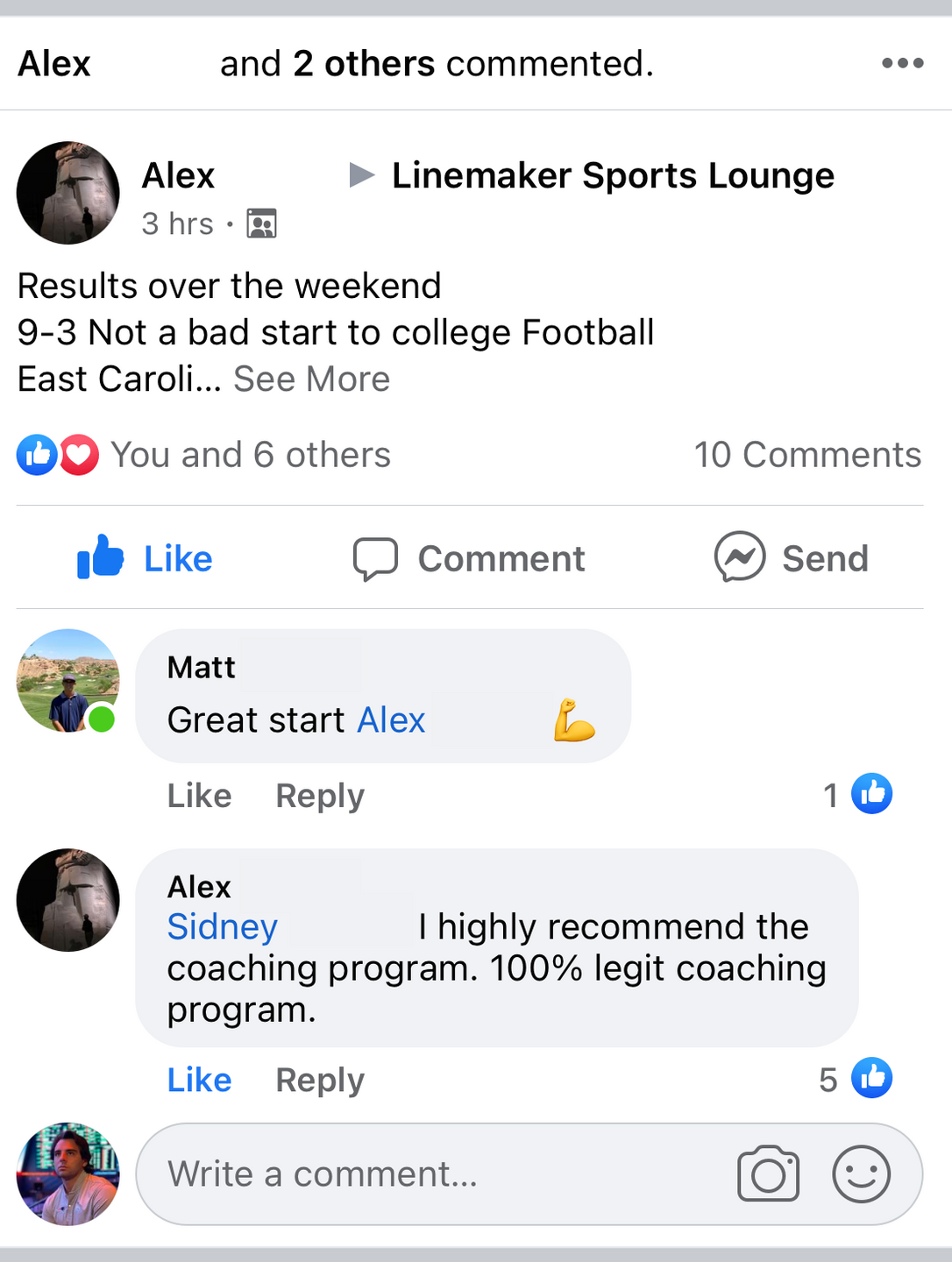Expand the post with See More
Viewport: 952px width, 1262px height.
(311, 379)
